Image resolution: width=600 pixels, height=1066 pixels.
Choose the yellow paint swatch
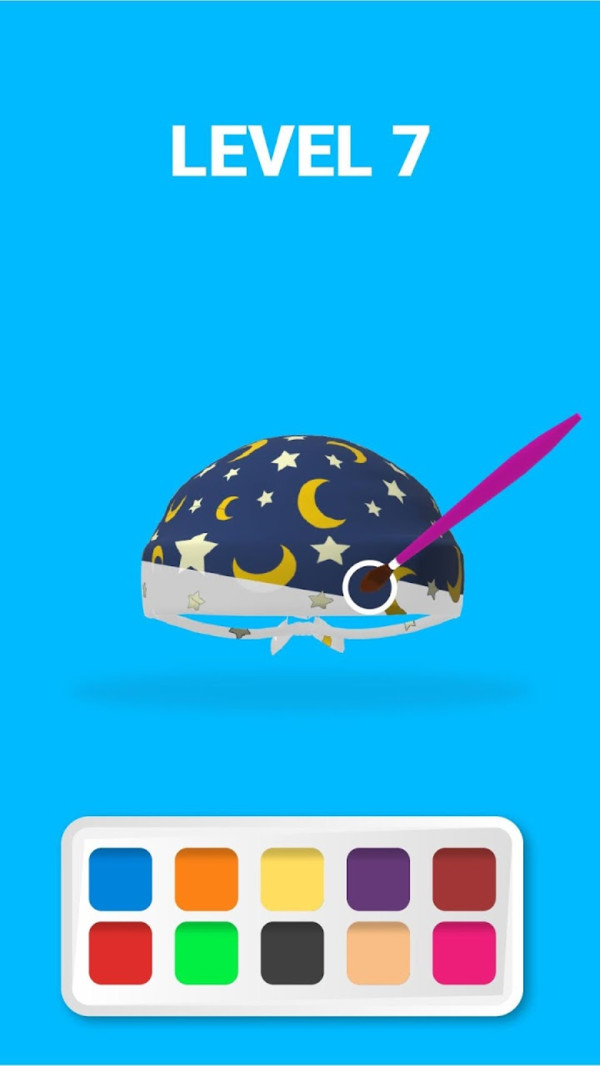292,878
